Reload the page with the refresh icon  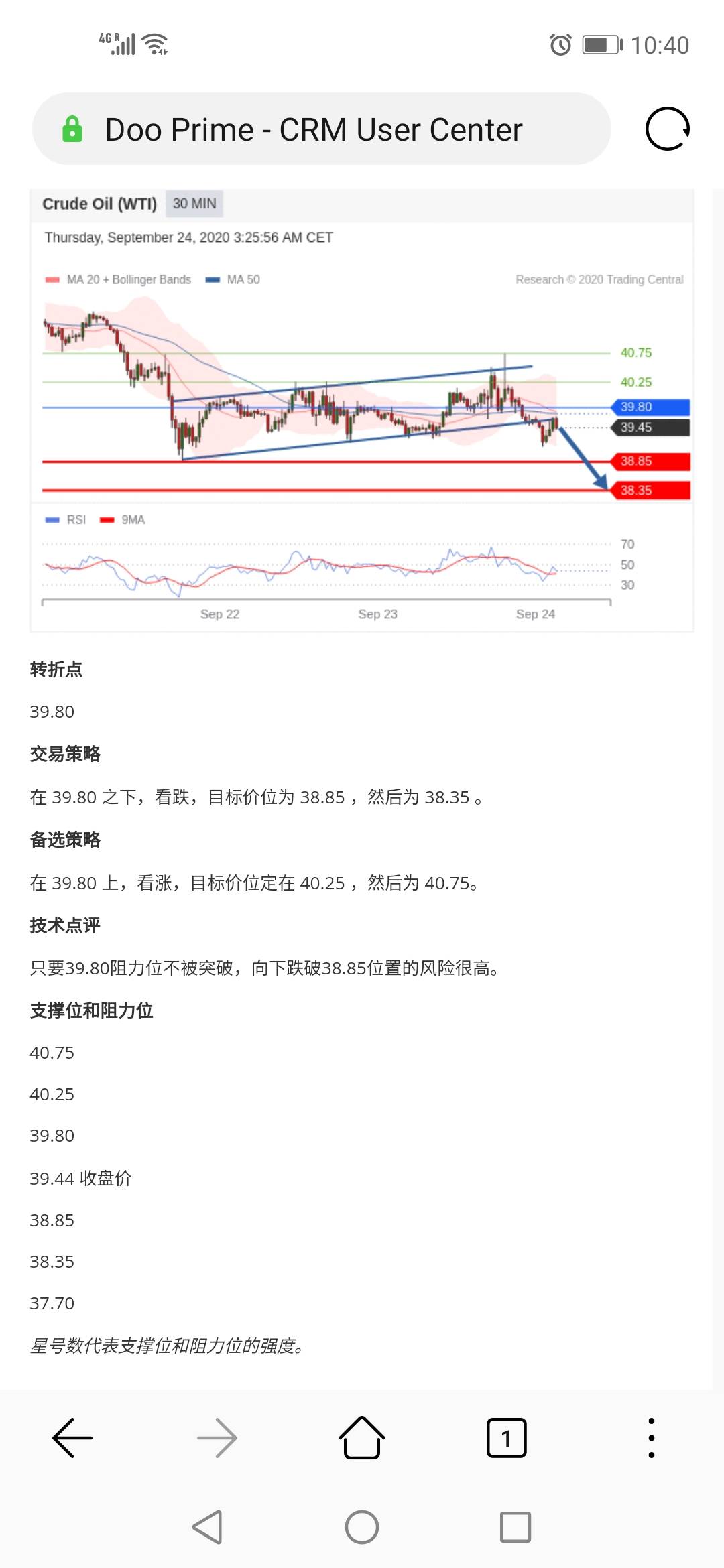(x=668, y=129)
